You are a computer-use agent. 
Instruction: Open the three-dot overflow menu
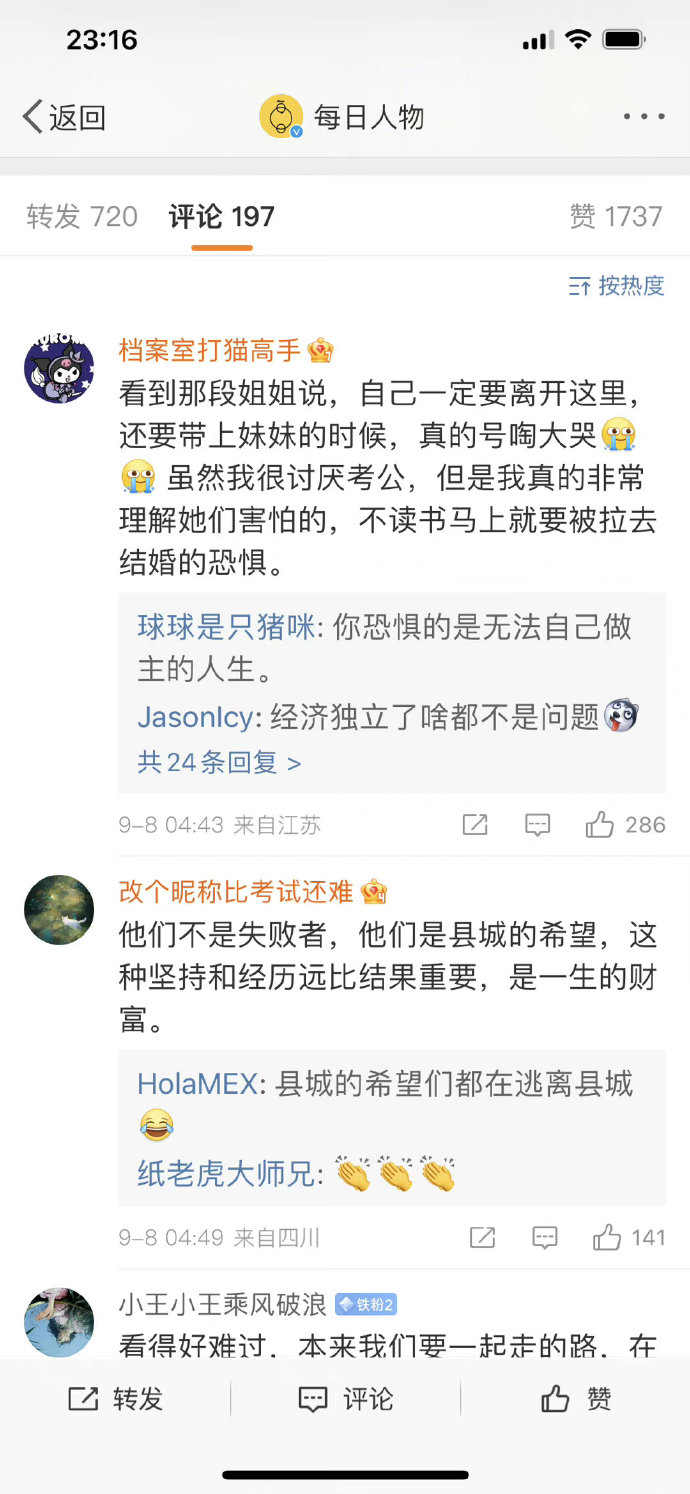point(643,117)
